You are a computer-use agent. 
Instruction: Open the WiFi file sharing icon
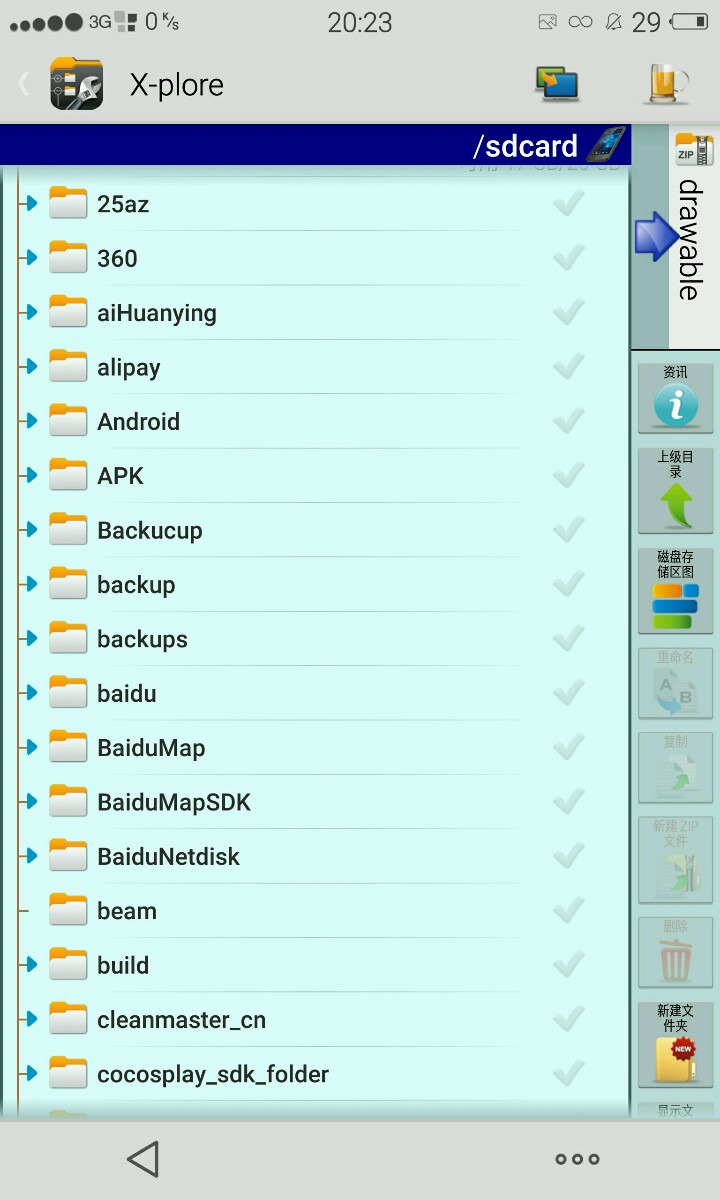557,84
